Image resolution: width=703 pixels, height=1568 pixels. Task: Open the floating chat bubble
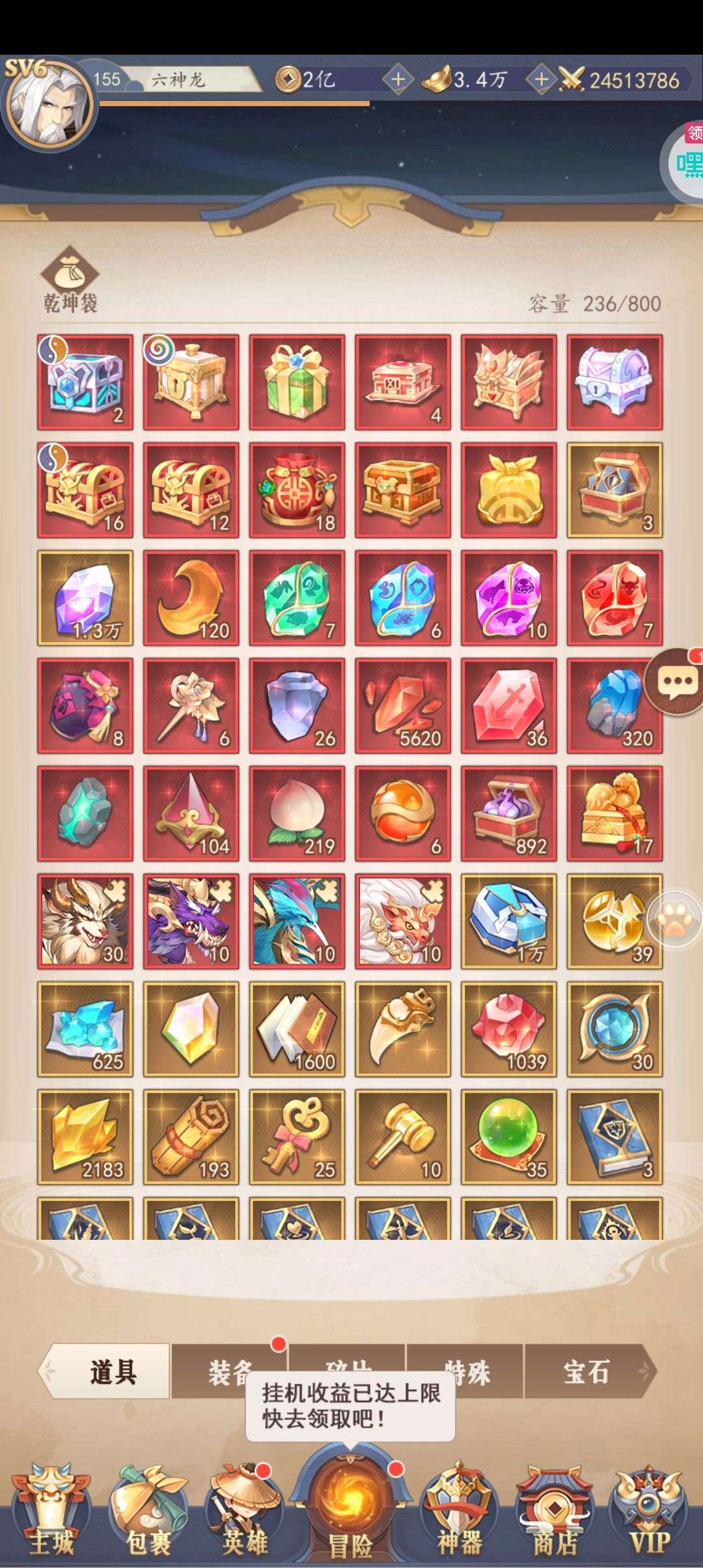click(675, 682)
